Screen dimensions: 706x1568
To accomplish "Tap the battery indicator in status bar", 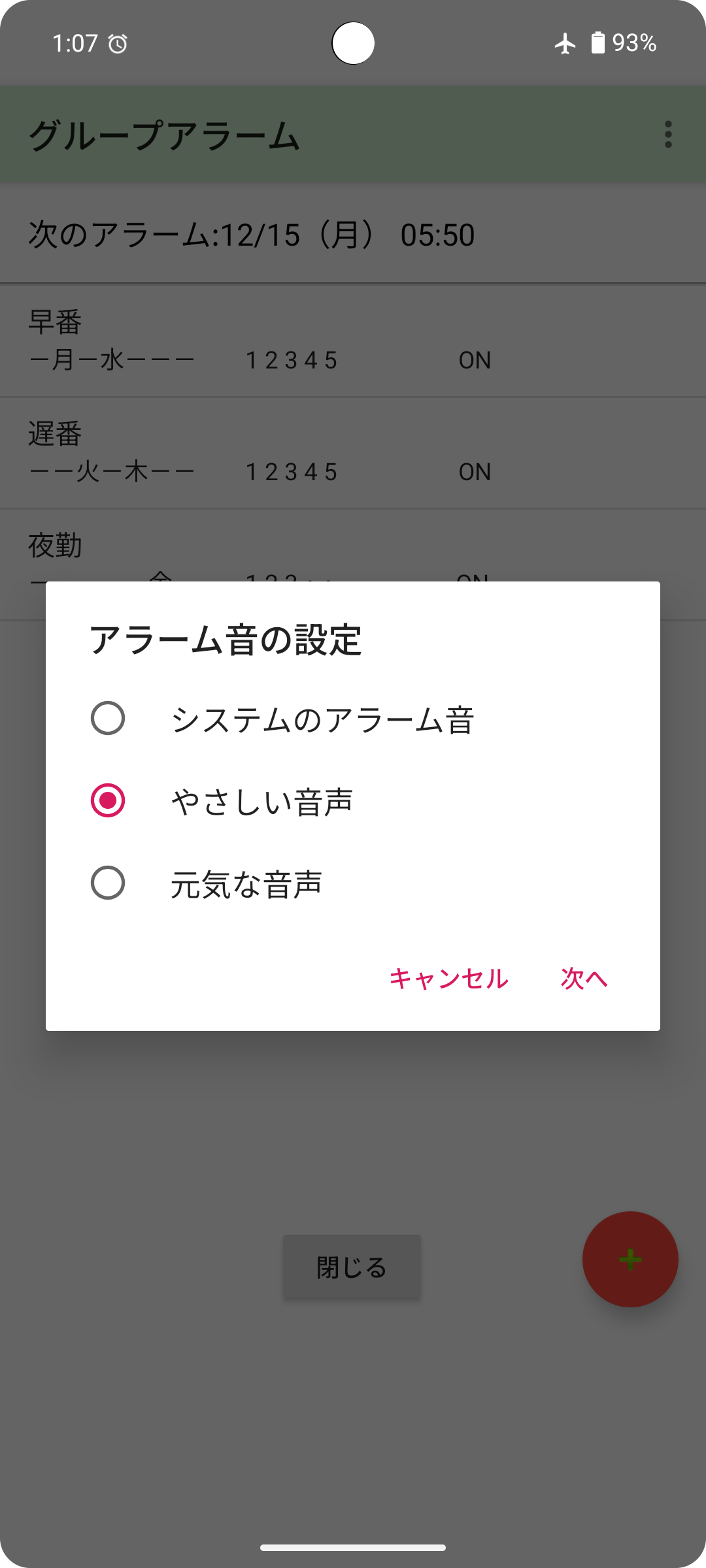I will 599,43.
